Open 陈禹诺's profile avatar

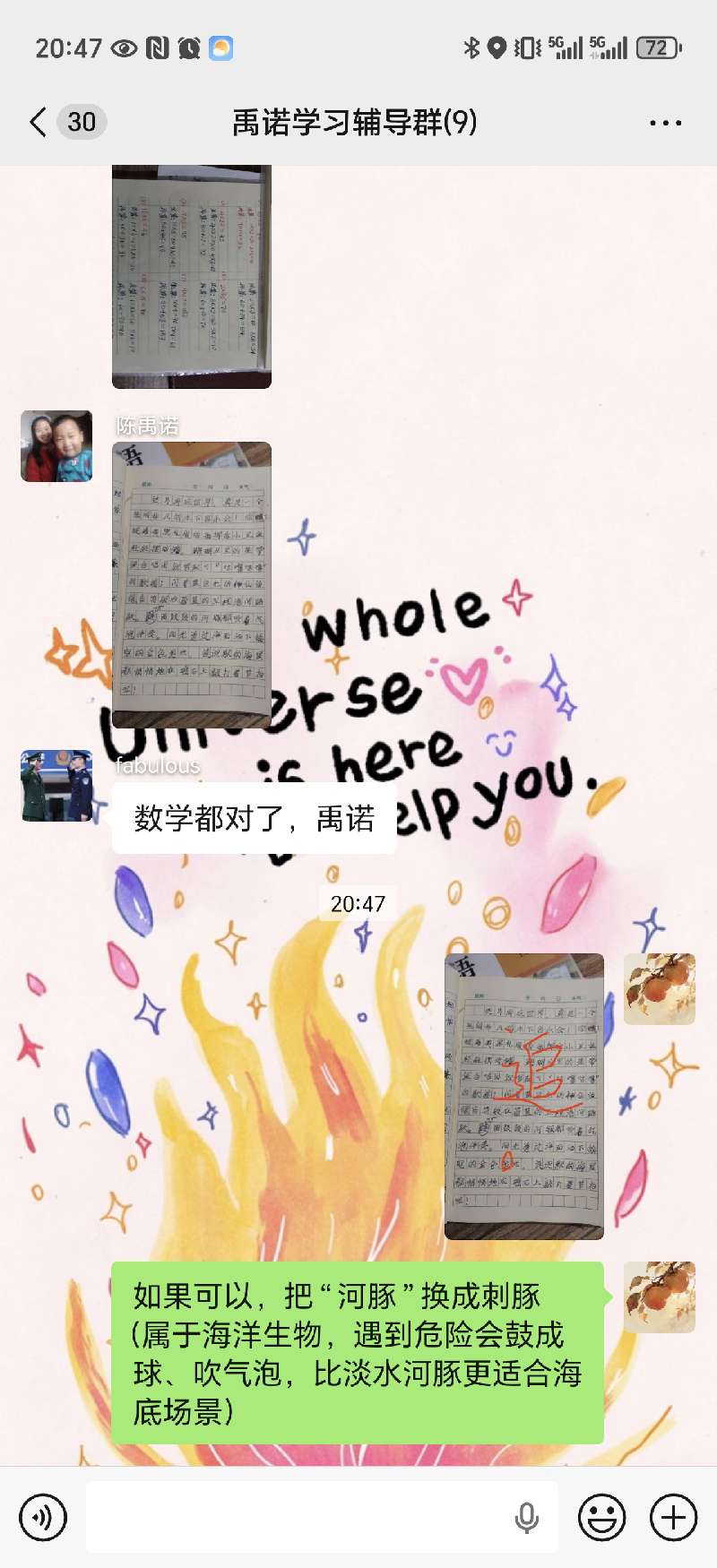[x=56, y=446]
